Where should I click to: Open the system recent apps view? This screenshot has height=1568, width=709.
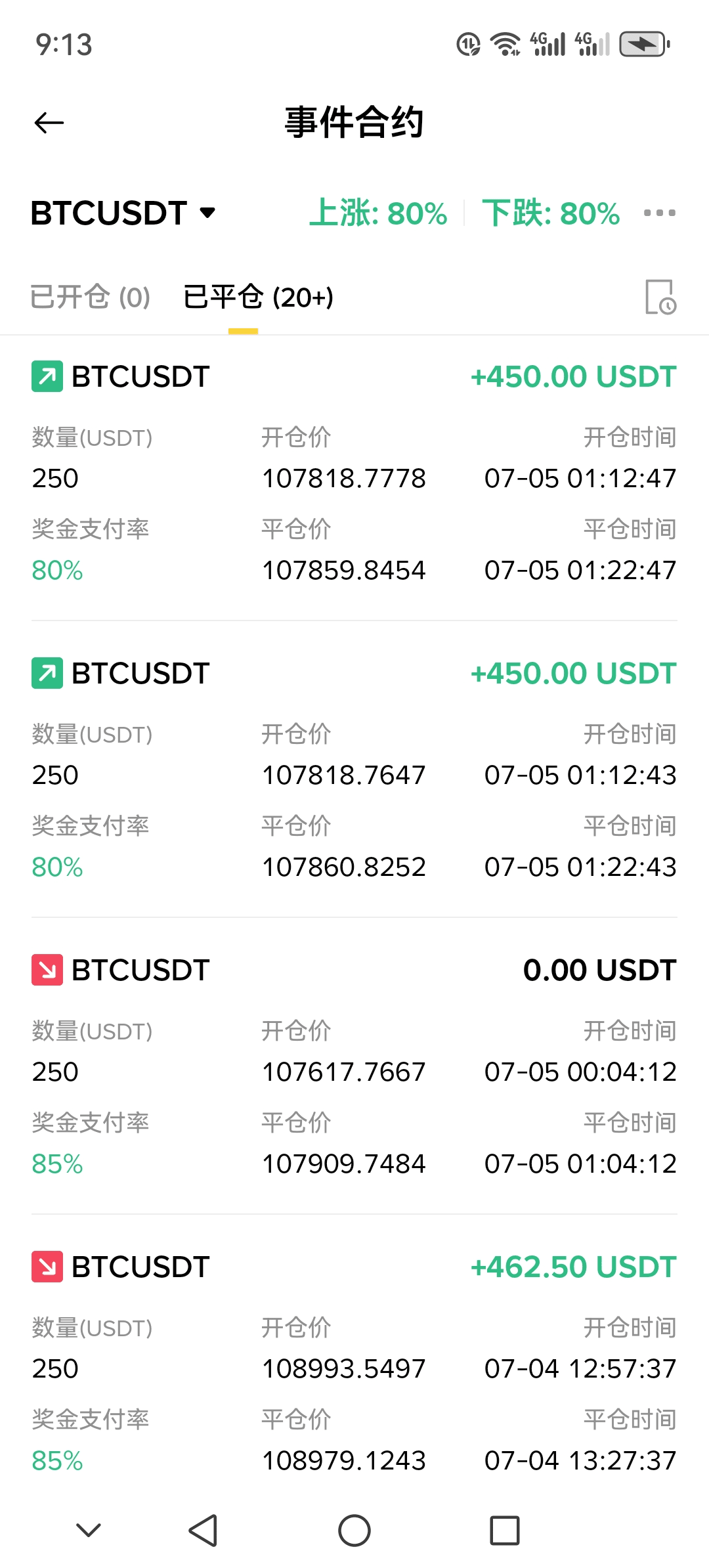tap(505, 1531)
